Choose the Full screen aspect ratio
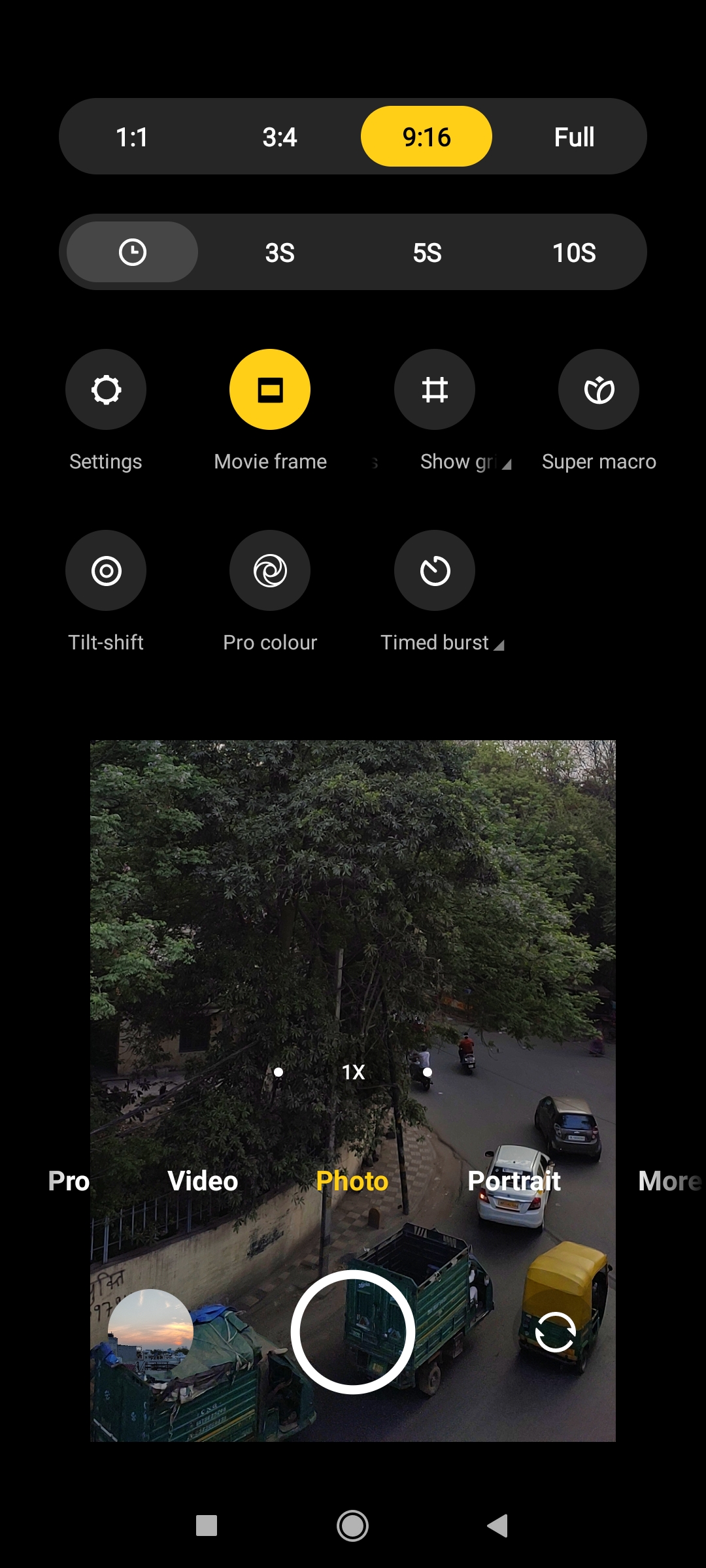The width and height of the screenshot is (706, 1568). tap(574, 137)
